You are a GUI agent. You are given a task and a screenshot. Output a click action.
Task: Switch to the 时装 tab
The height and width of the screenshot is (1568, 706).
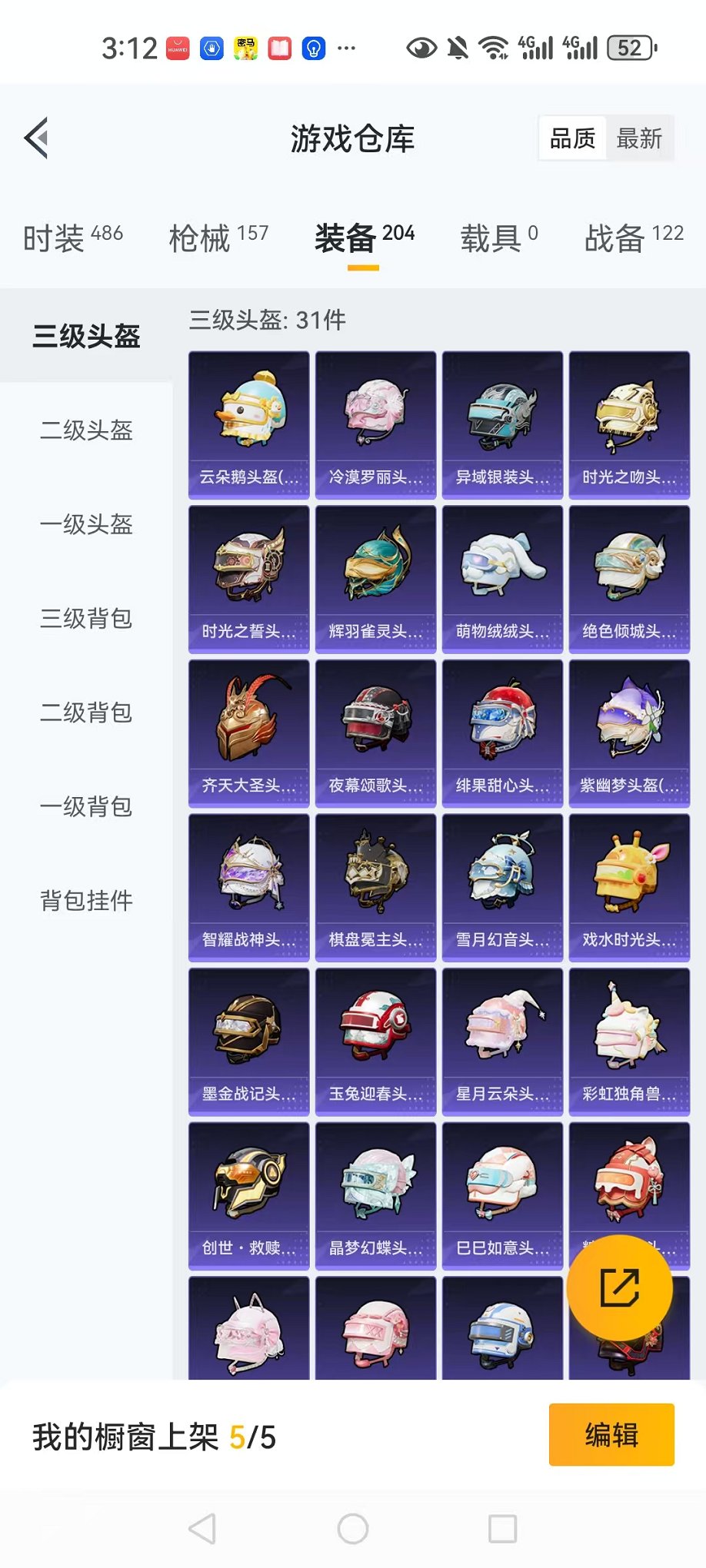pyautogui.click(x=73, y=238)
